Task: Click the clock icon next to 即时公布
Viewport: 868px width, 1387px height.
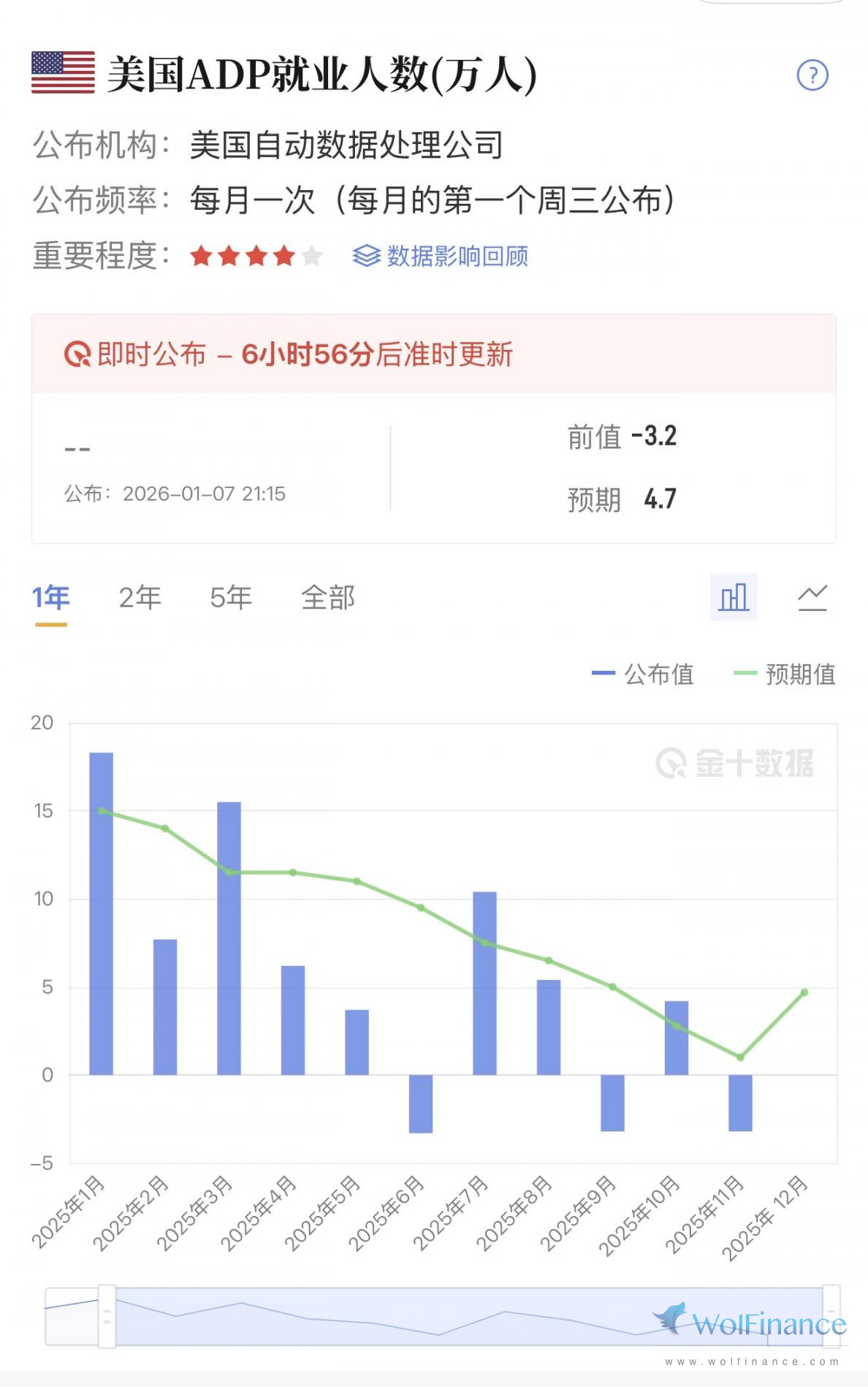Action: coord(77,355)
